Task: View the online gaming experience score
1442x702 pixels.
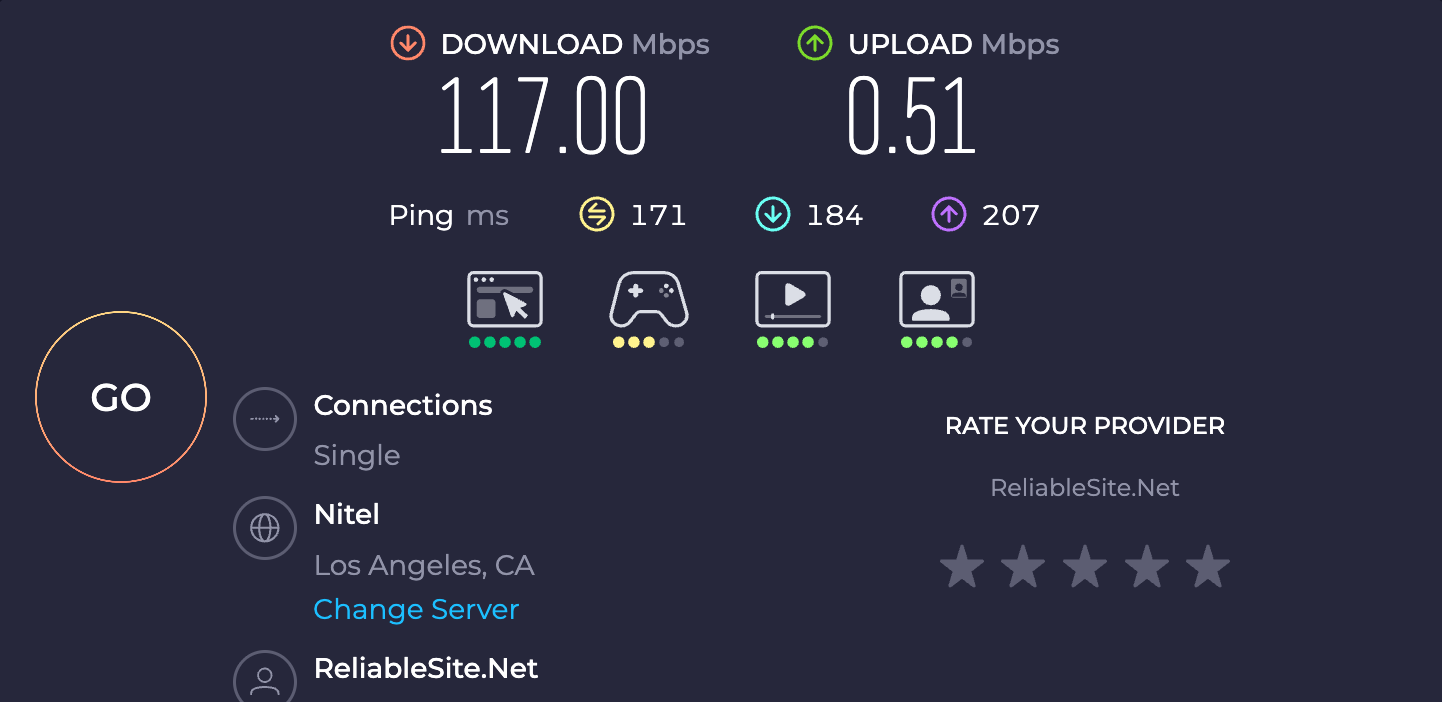Action: tap(649, 300)
